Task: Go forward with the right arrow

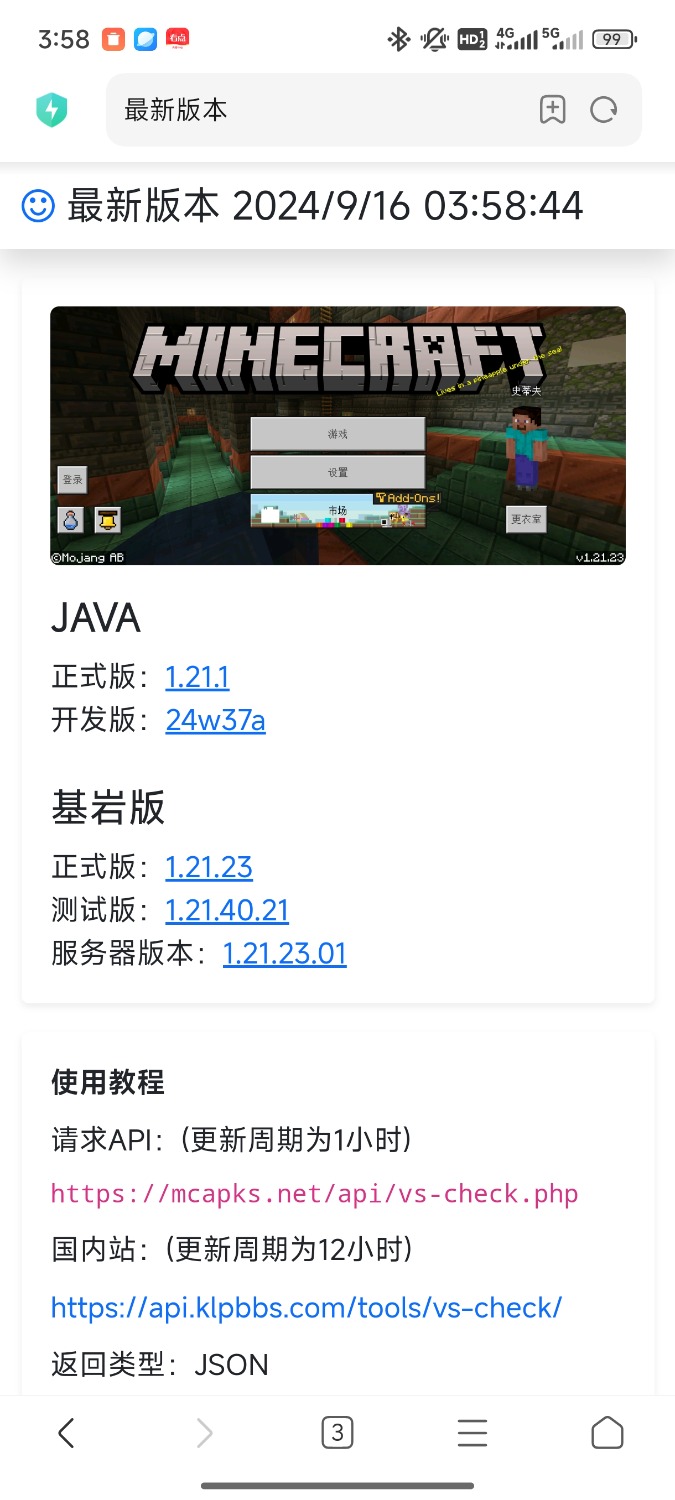Action: tap(204, 1433)
